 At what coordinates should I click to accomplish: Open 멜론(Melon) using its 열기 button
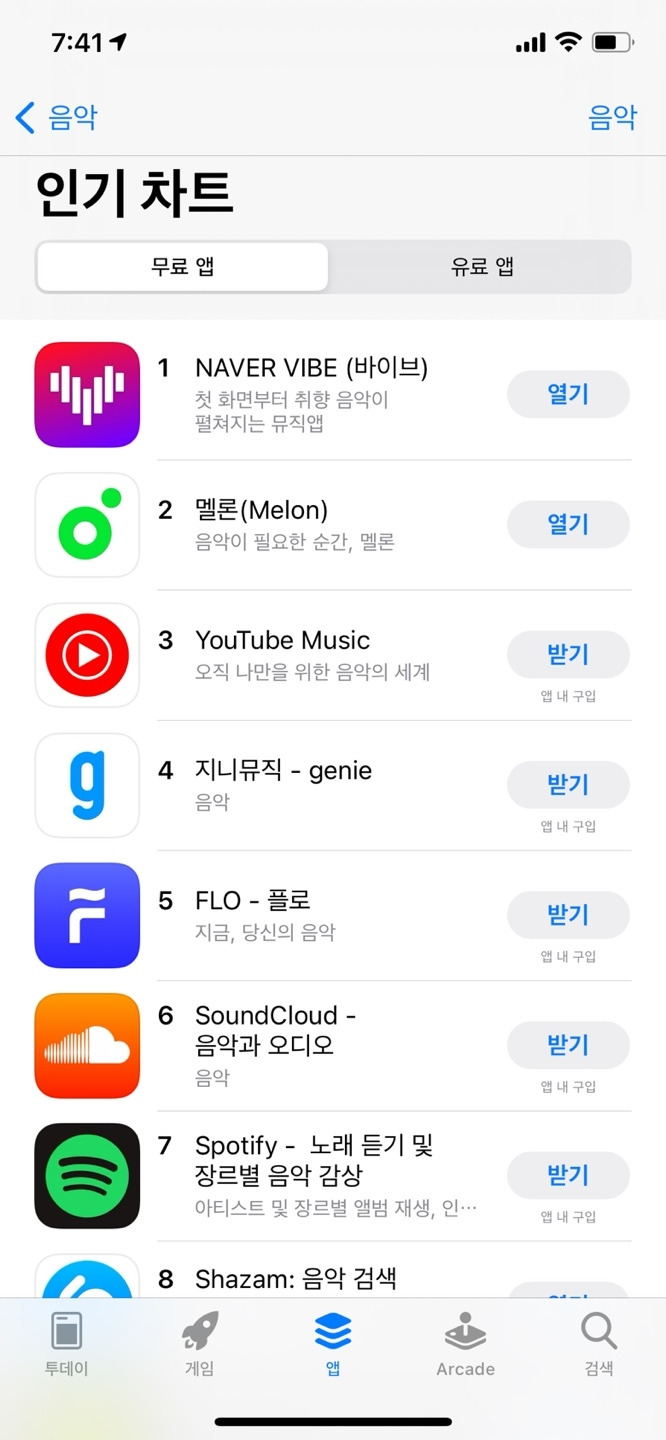pyautogui.click(x=568, y=524)
